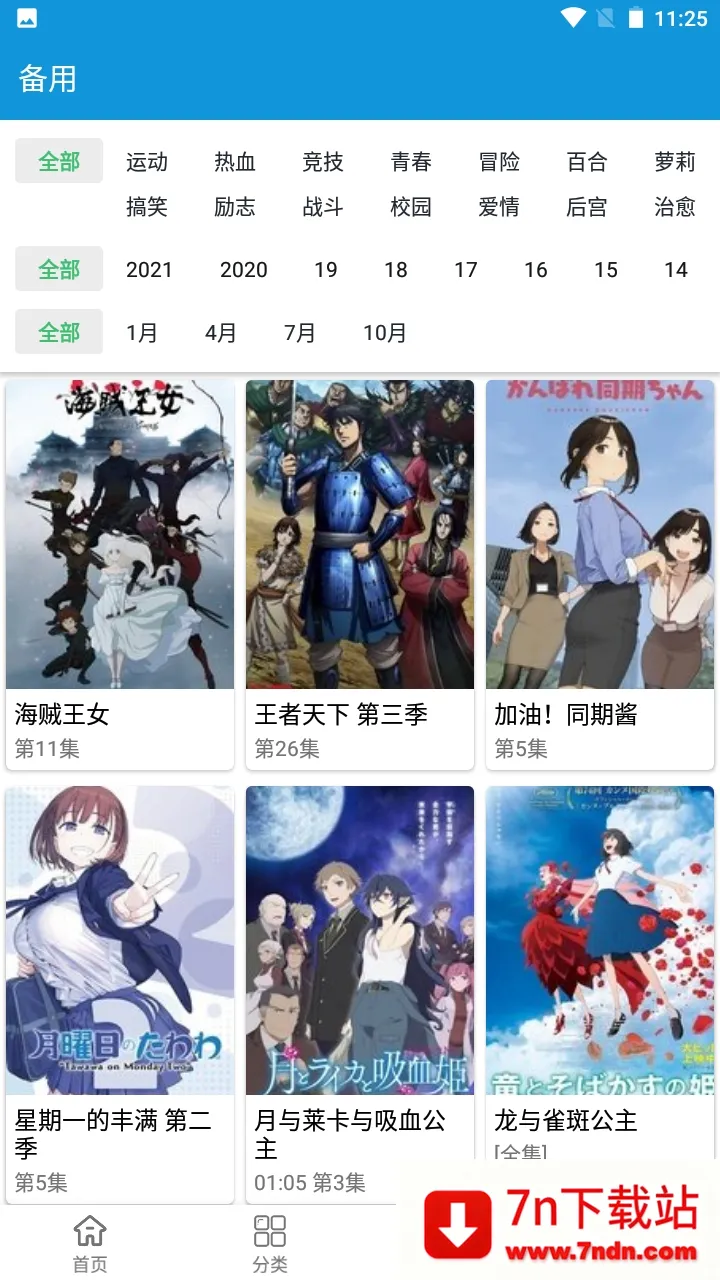This screenshot has width=720, height=1280.
Task: Select the 运动 genre filter
Action: (147, 162)
